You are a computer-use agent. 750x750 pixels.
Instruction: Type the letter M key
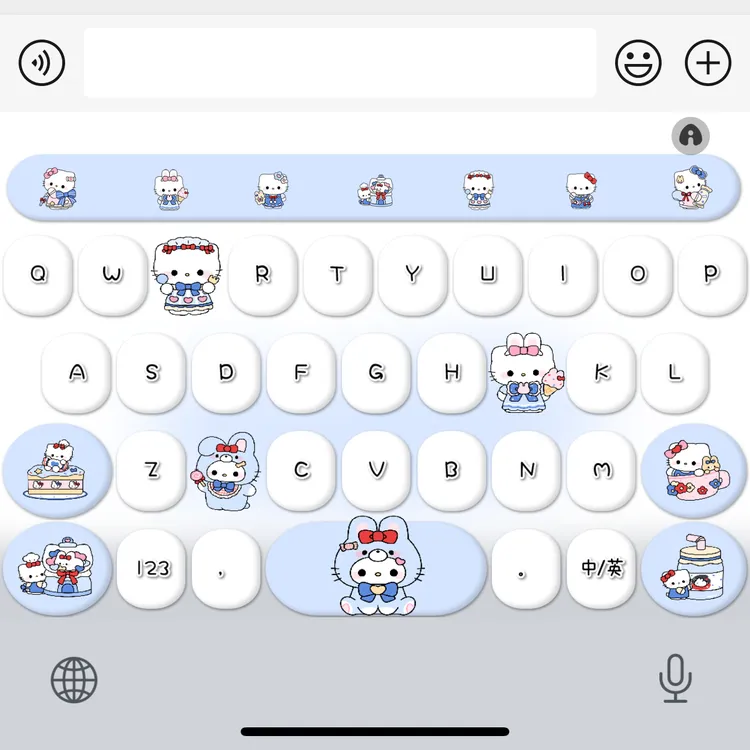point(601,471)
